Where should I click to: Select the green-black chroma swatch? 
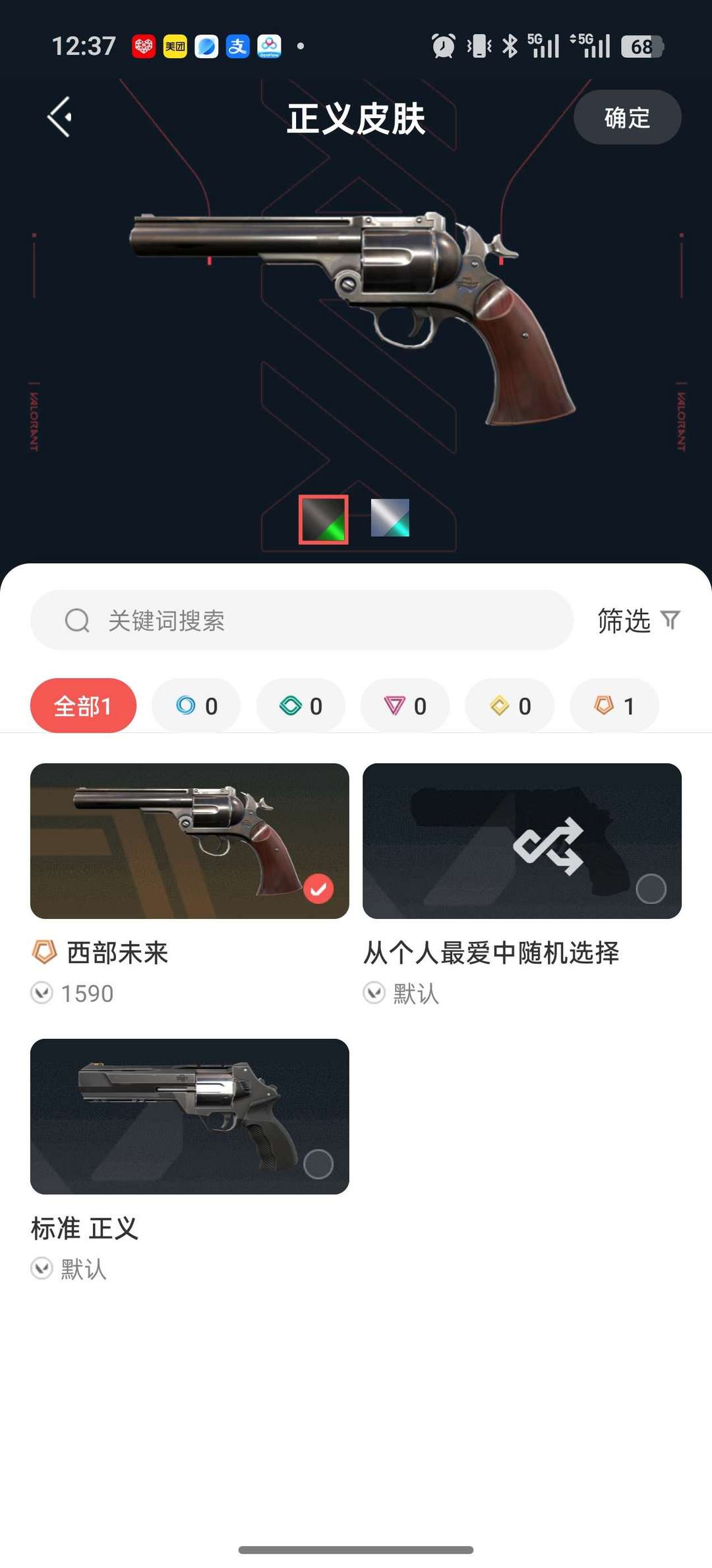click(324, 521)
